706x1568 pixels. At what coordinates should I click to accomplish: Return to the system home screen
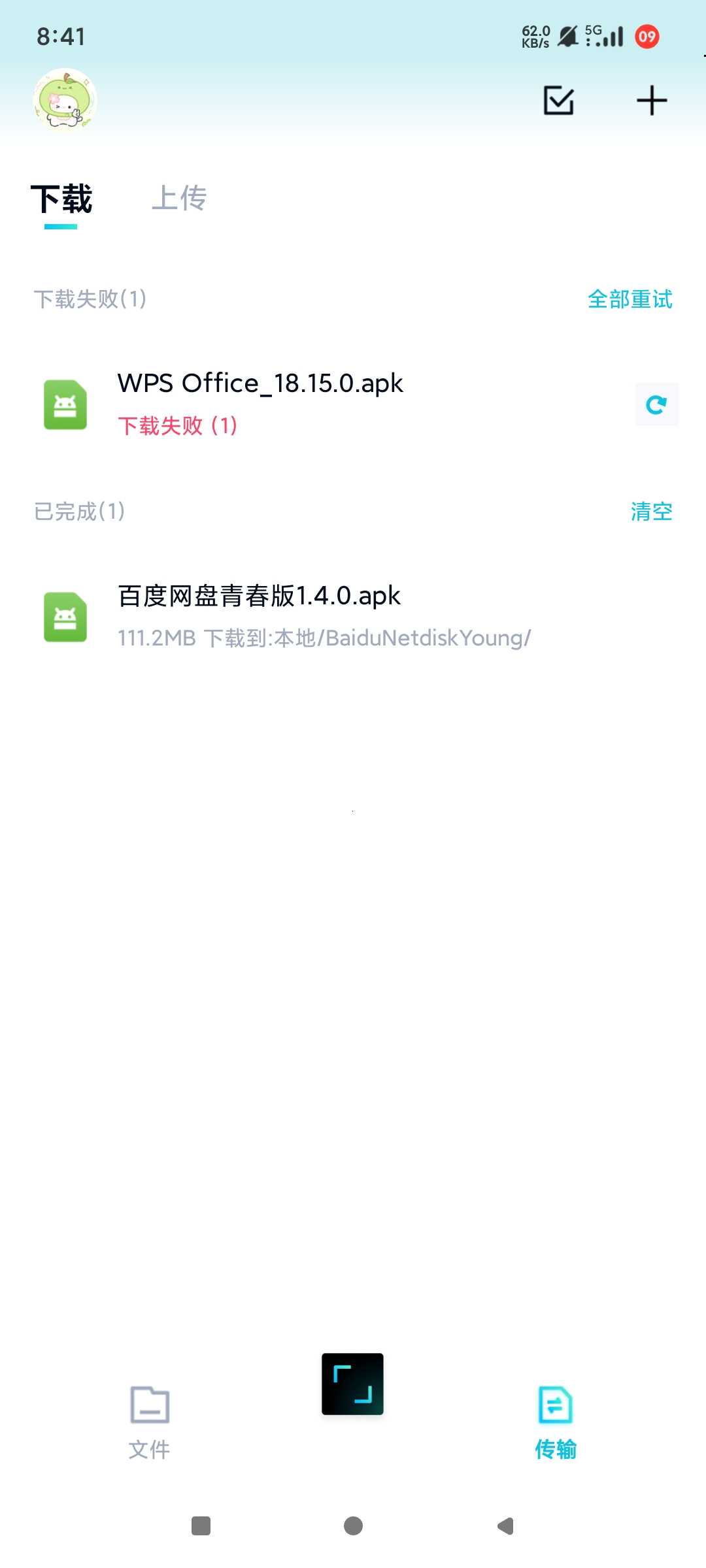click(x=353, y=1526)
